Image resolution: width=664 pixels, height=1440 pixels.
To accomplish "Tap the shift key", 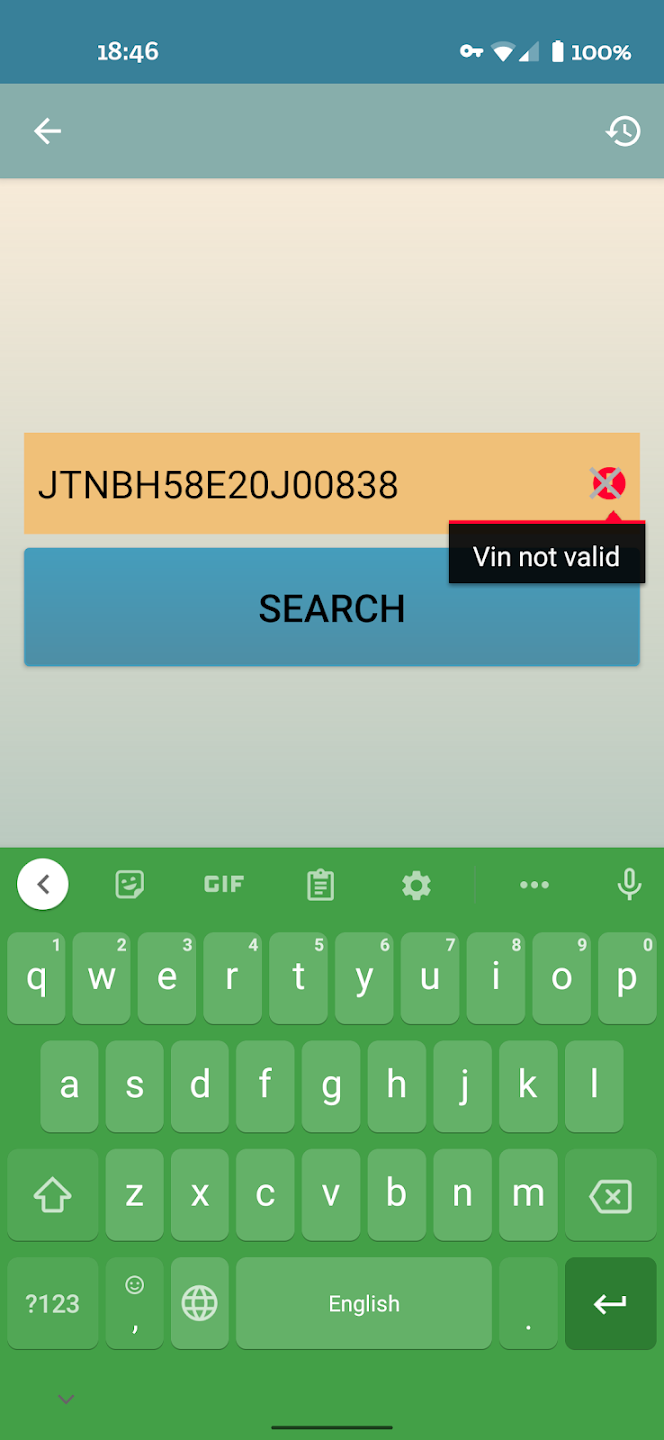I will click(52, 1195).
